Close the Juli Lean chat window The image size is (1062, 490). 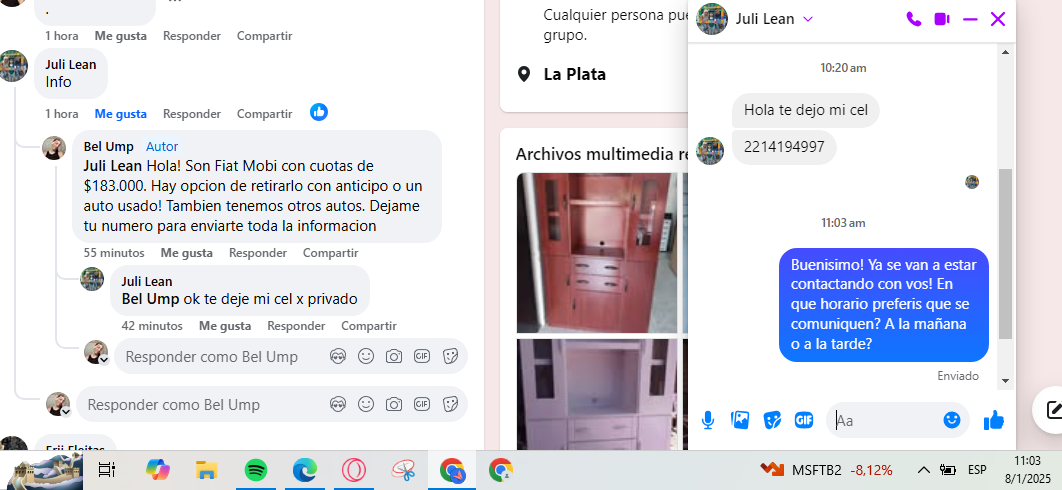coord(997,19)
